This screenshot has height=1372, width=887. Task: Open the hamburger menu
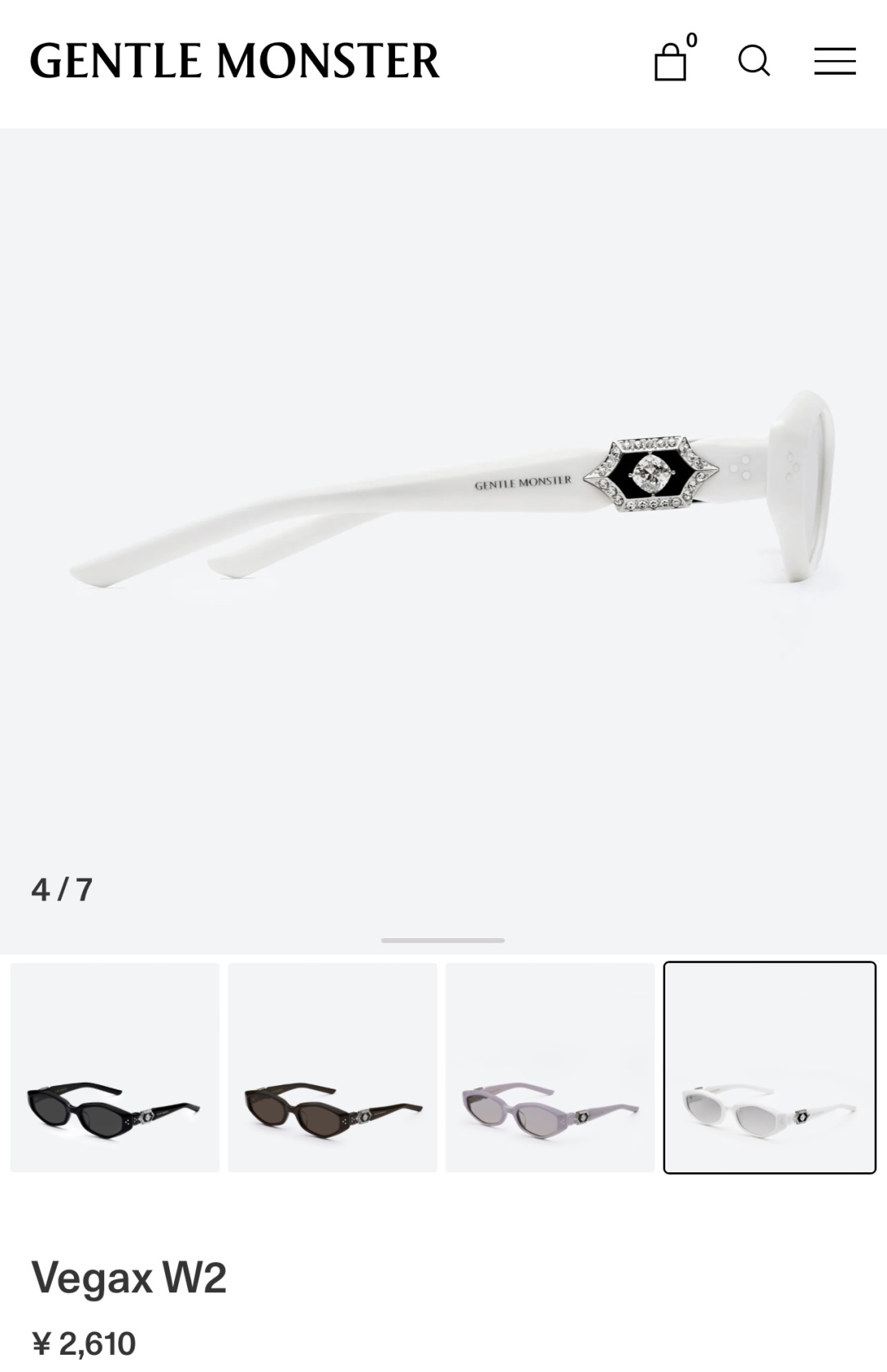tap(834, 62)
